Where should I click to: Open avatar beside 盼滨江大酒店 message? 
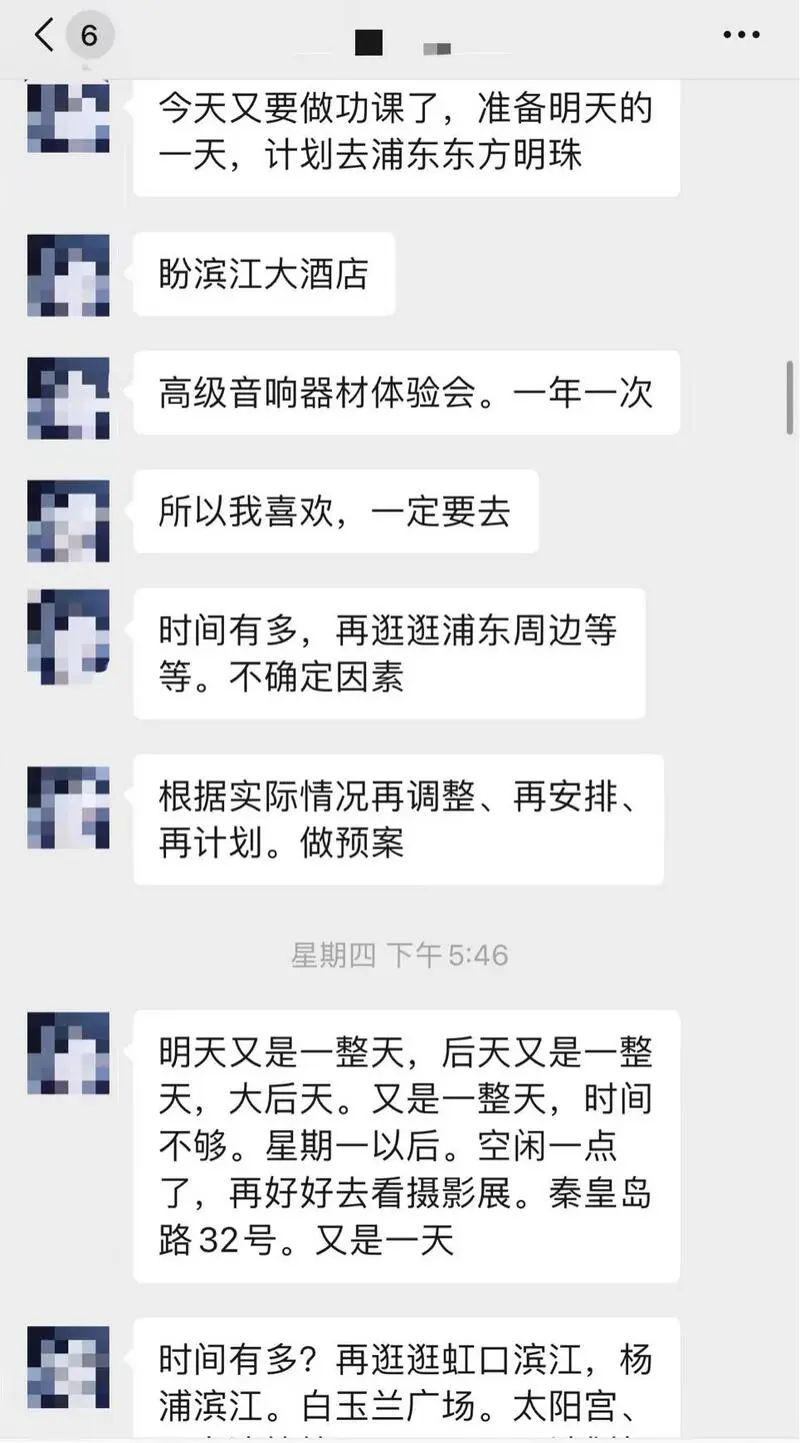click(x=68, y=275)
